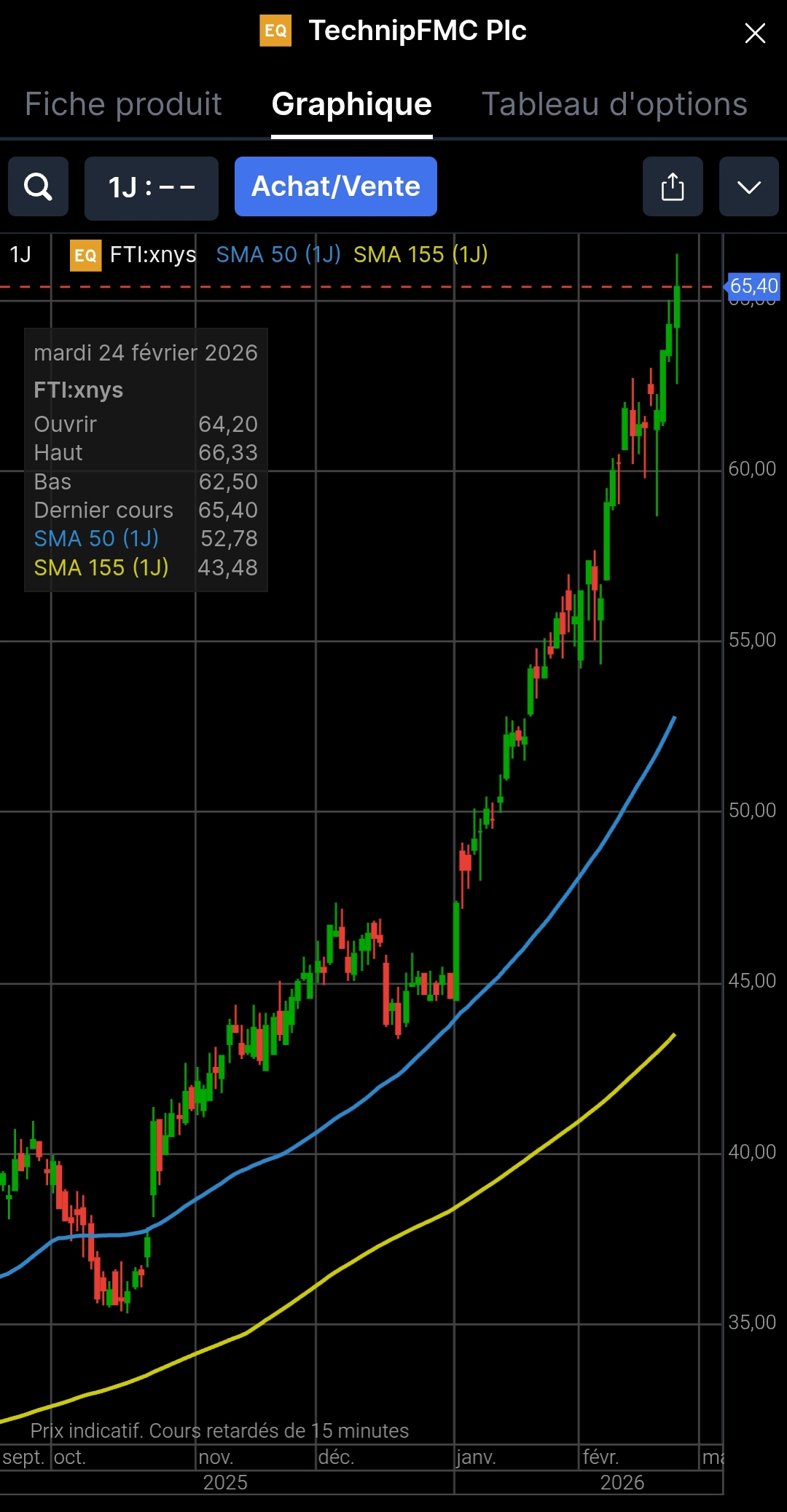Close the TechnipFMC Plc view

pyautogui.click(x=755, y=33)
